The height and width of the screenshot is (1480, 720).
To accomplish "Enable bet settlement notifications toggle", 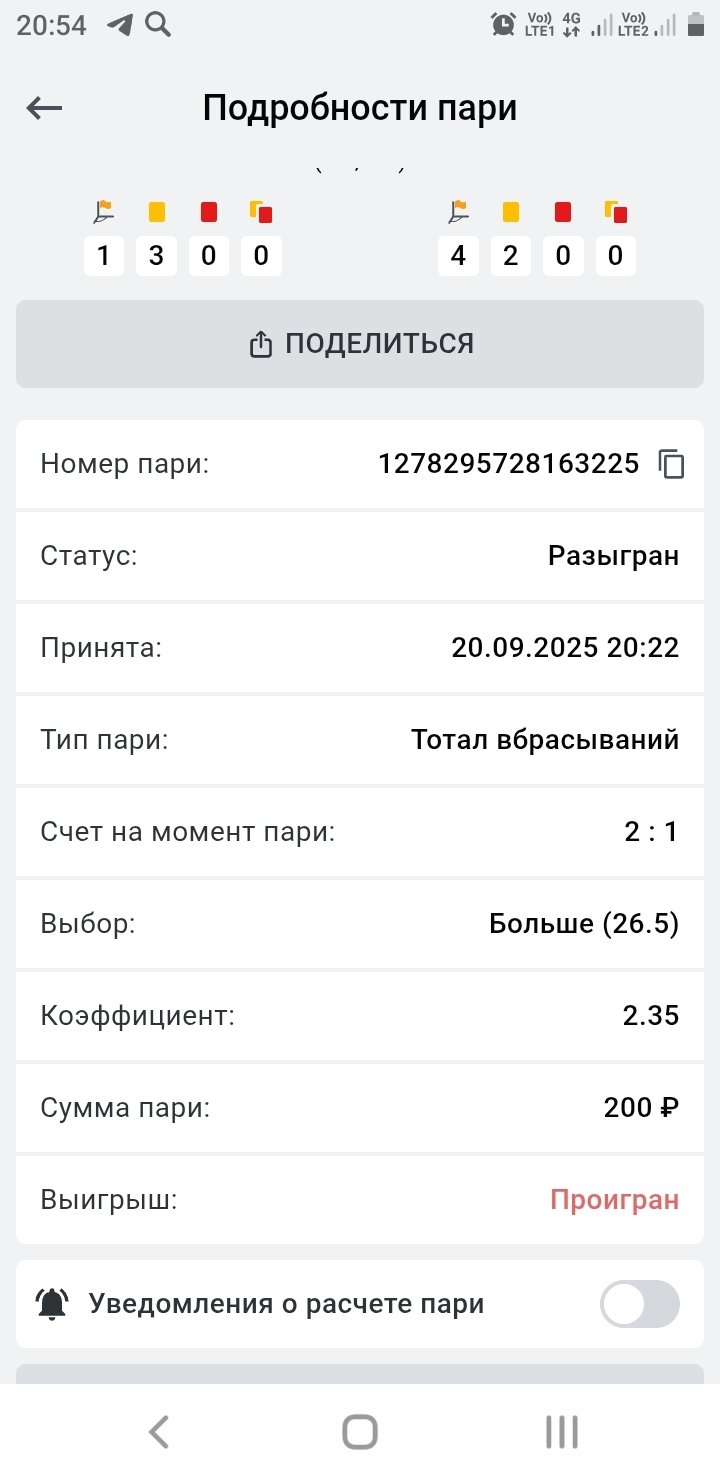I will pos(639,1304).
